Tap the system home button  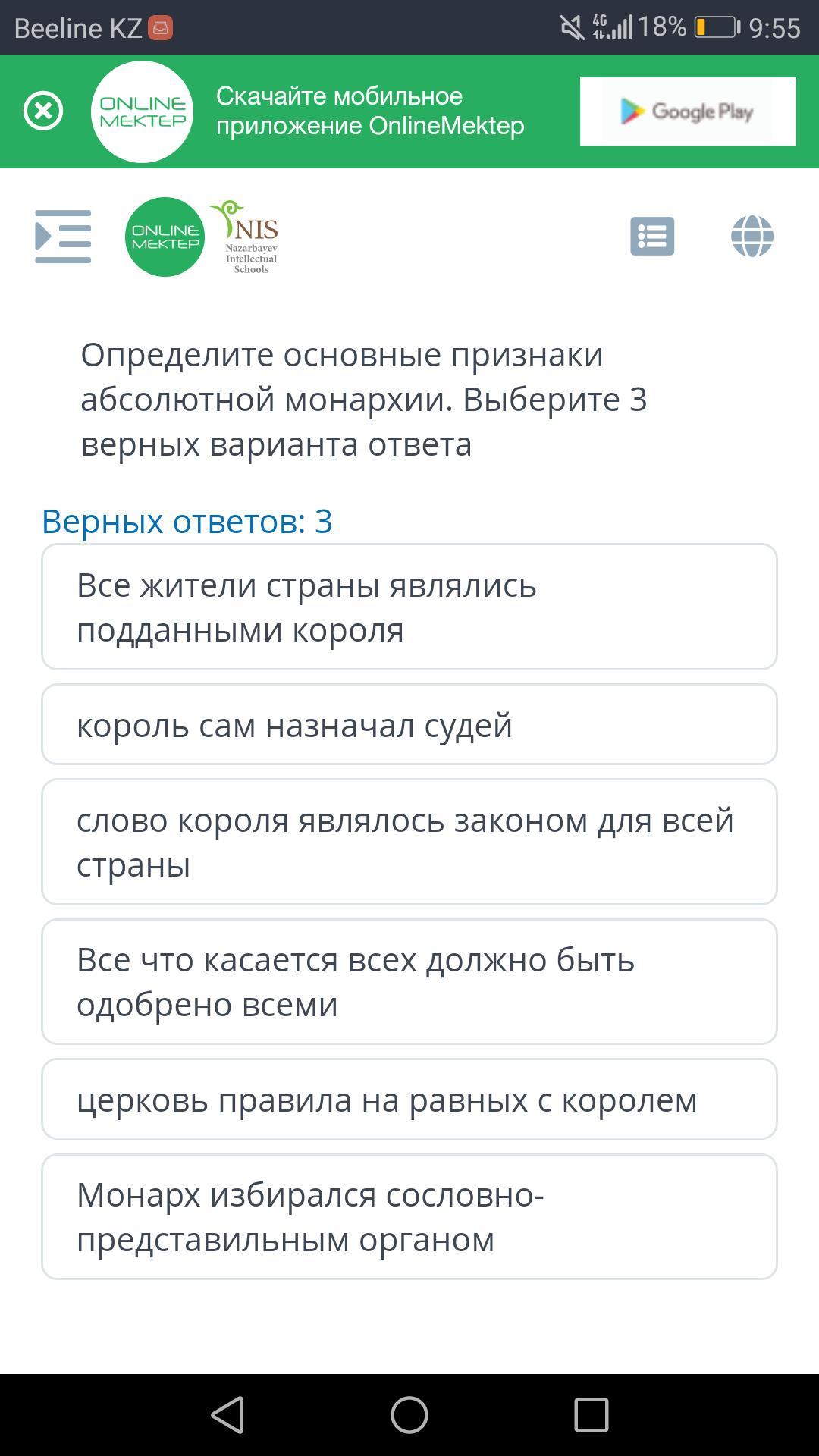(409, 1415)
